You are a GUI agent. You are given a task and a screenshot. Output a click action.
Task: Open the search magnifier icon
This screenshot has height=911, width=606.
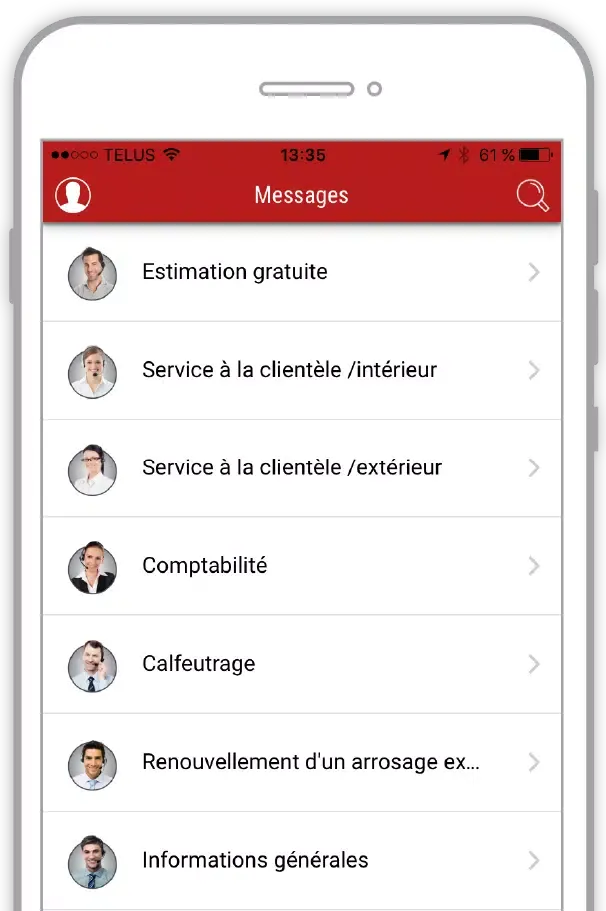tap(532, 196)
